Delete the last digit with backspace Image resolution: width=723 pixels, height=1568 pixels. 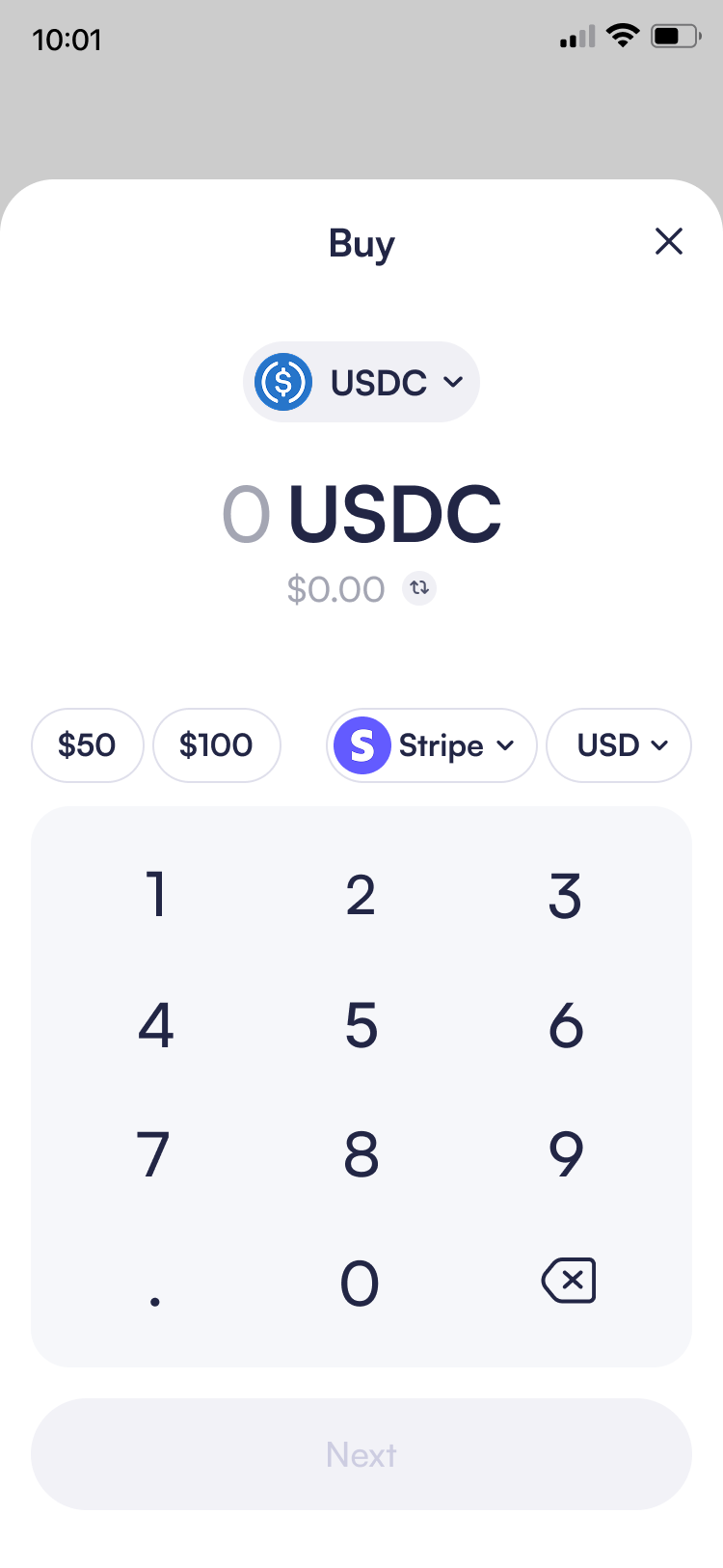569,1281
